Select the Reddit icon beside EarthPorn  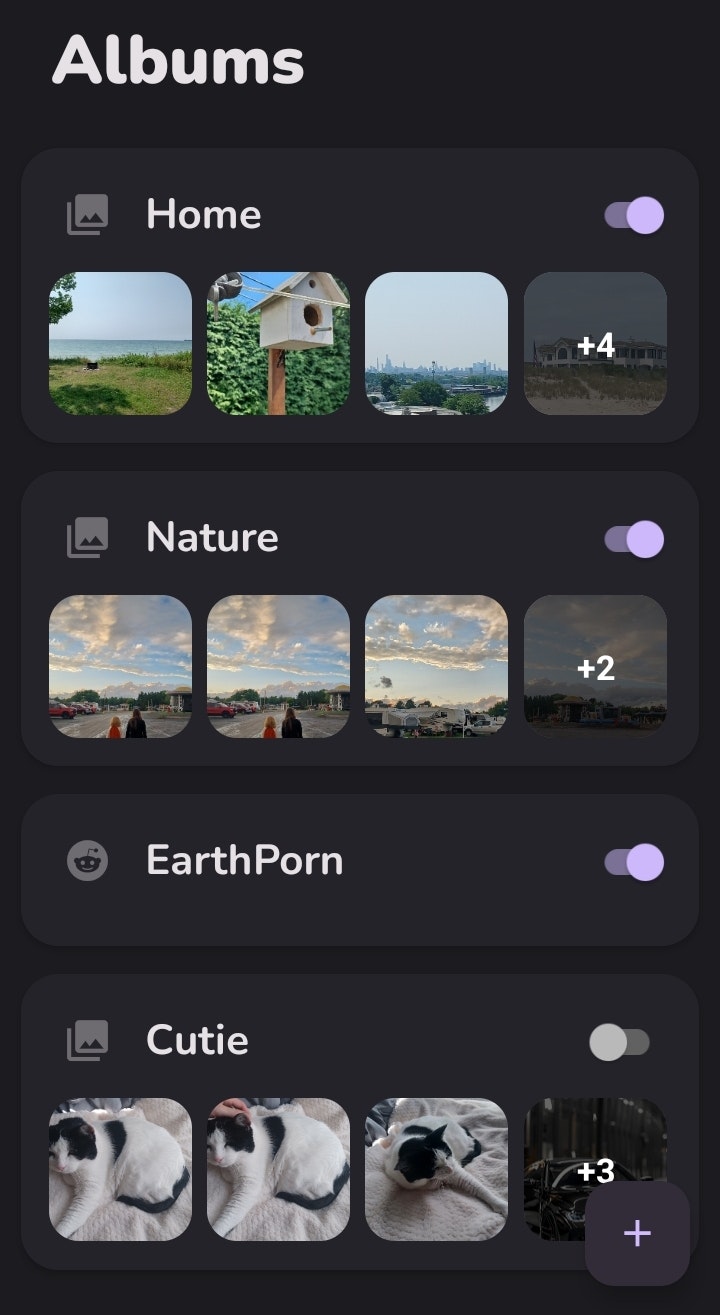(x=87, y=860)
